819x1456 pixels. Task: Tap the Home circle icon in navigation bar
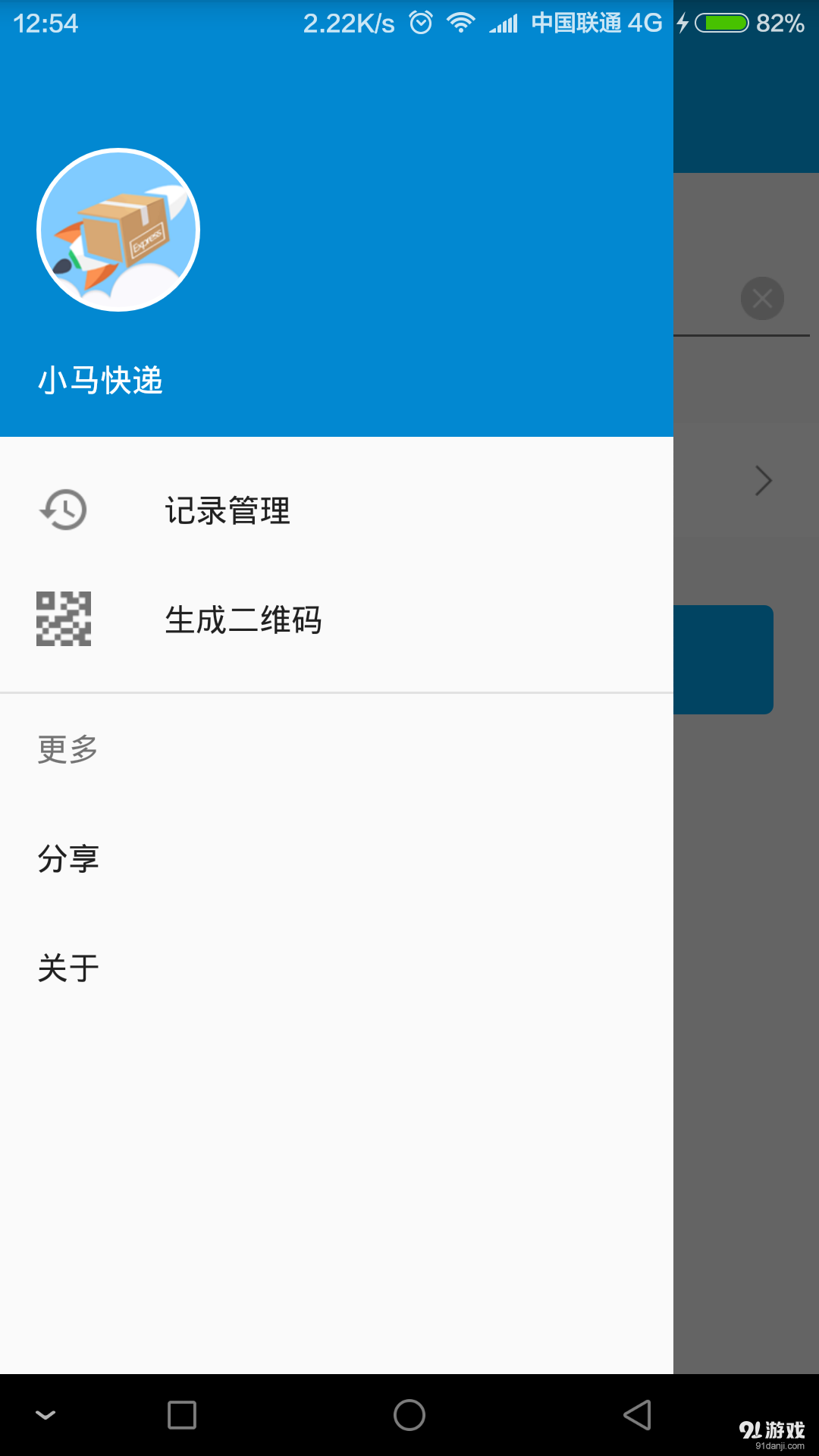click(x=409, y=1414)
